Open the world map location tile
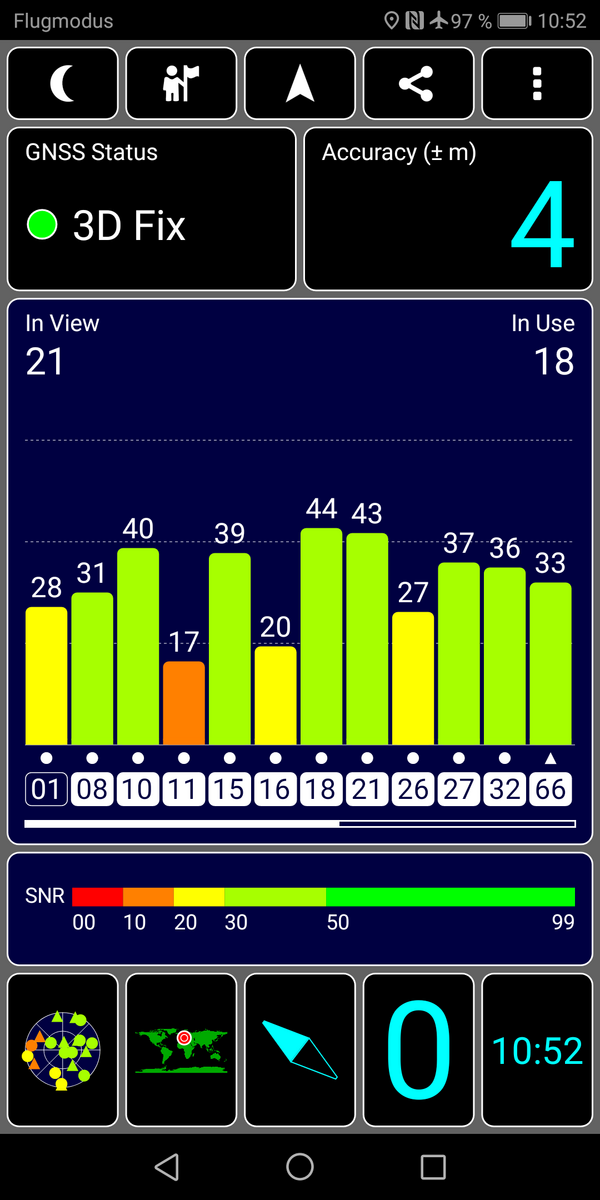Screen dimensions: 600x1200 coord(181,1050)
